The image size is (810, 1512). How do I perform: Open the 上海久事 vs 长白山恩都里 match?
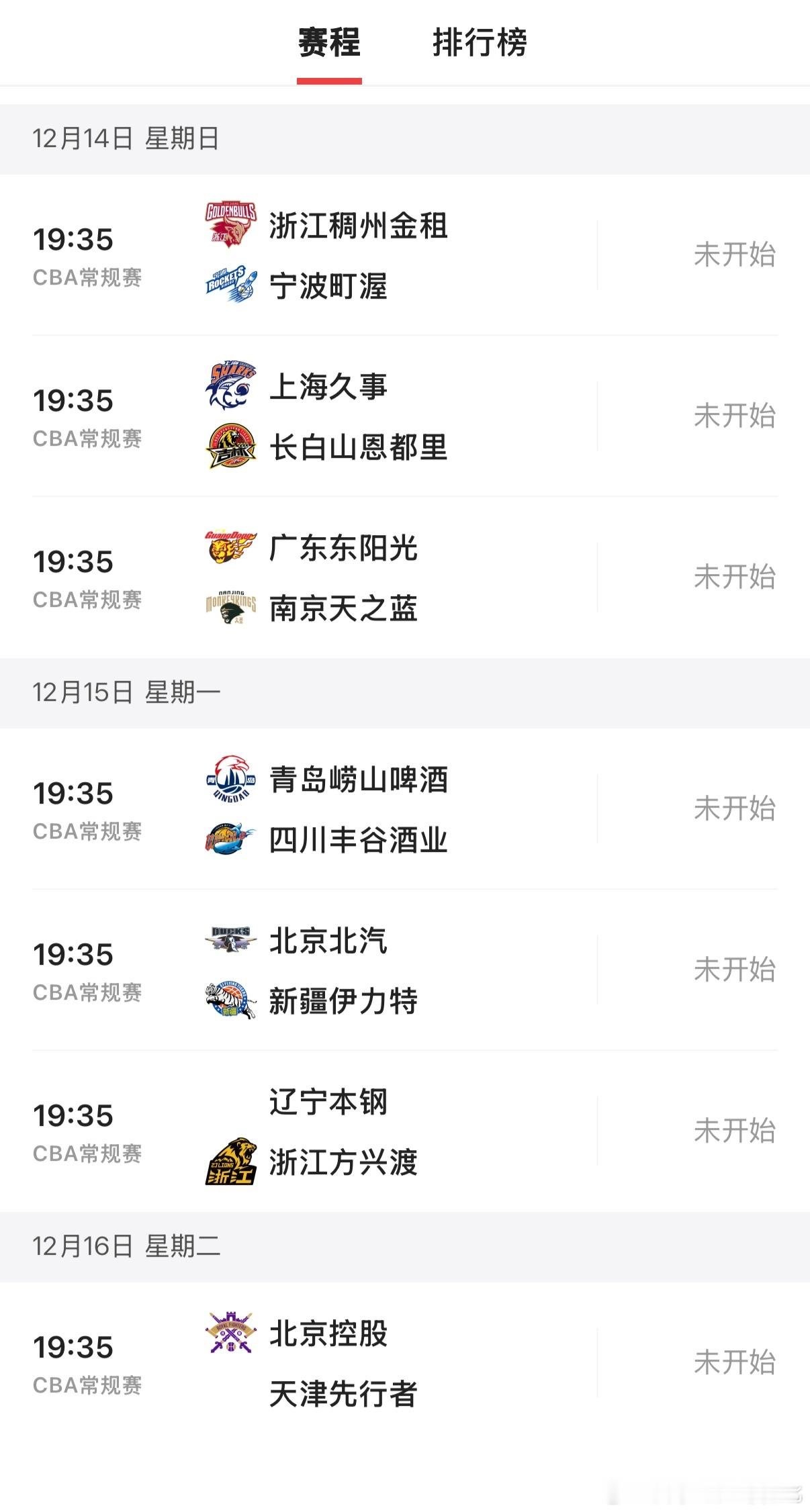405,416
